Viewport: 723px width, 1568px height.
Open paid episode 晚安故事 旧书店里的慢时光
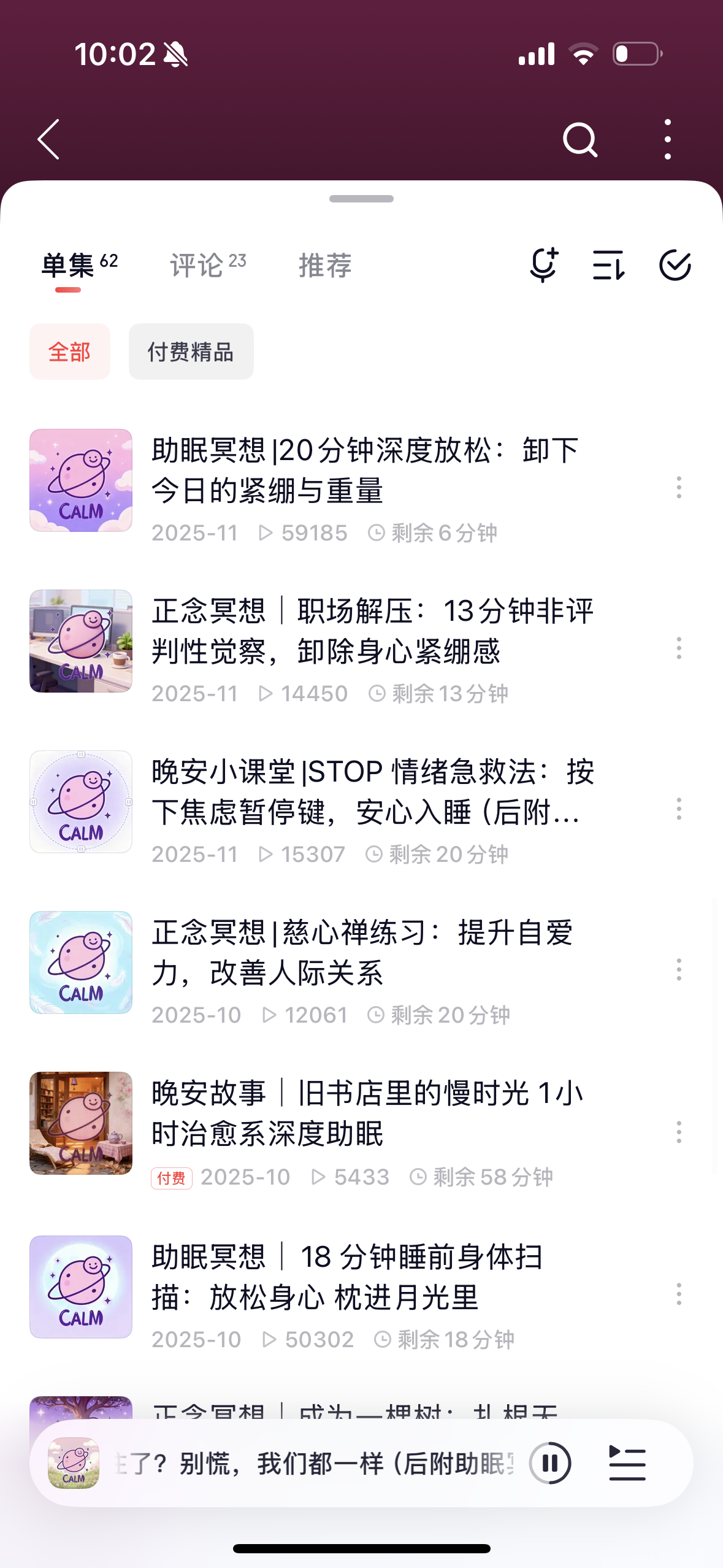[367, 1113]
